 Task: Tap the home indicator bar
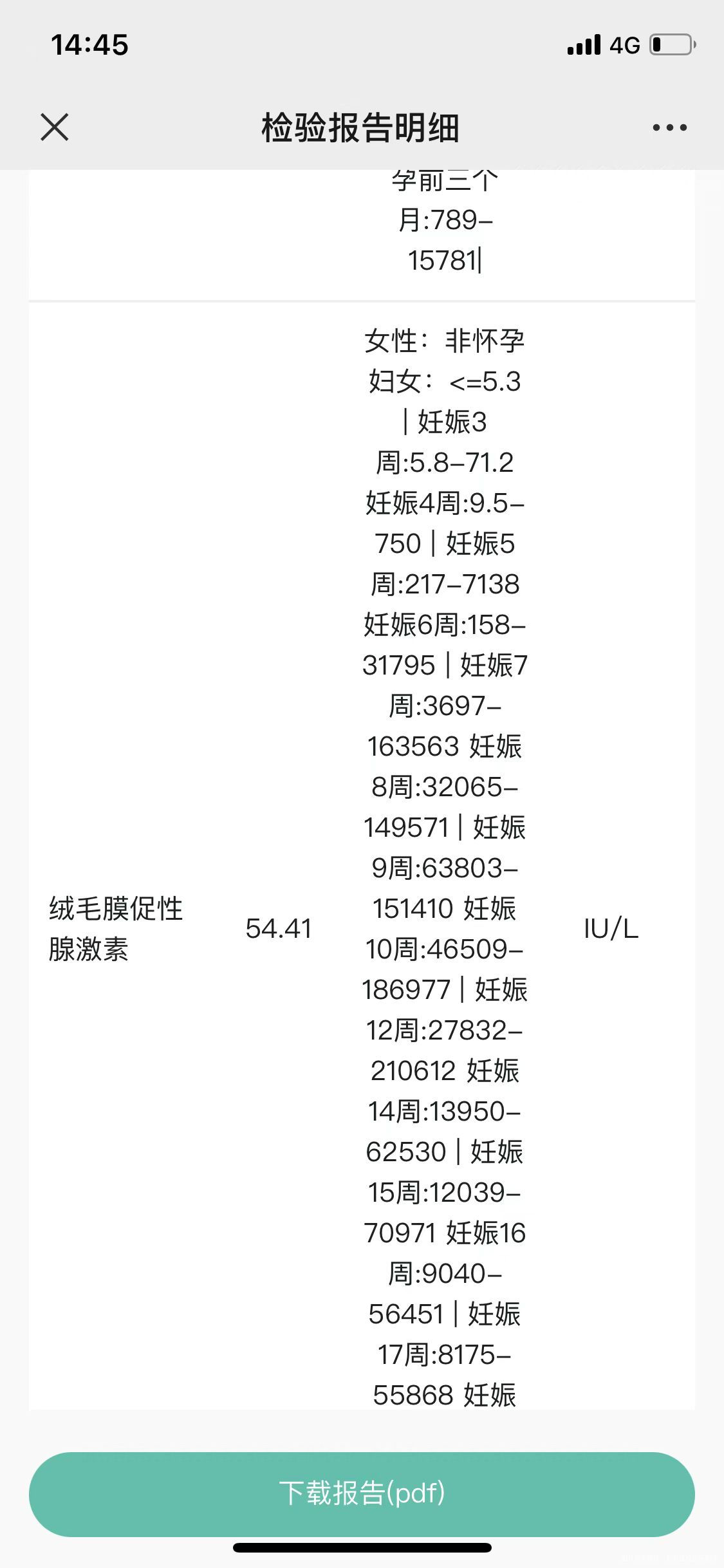362,1545
